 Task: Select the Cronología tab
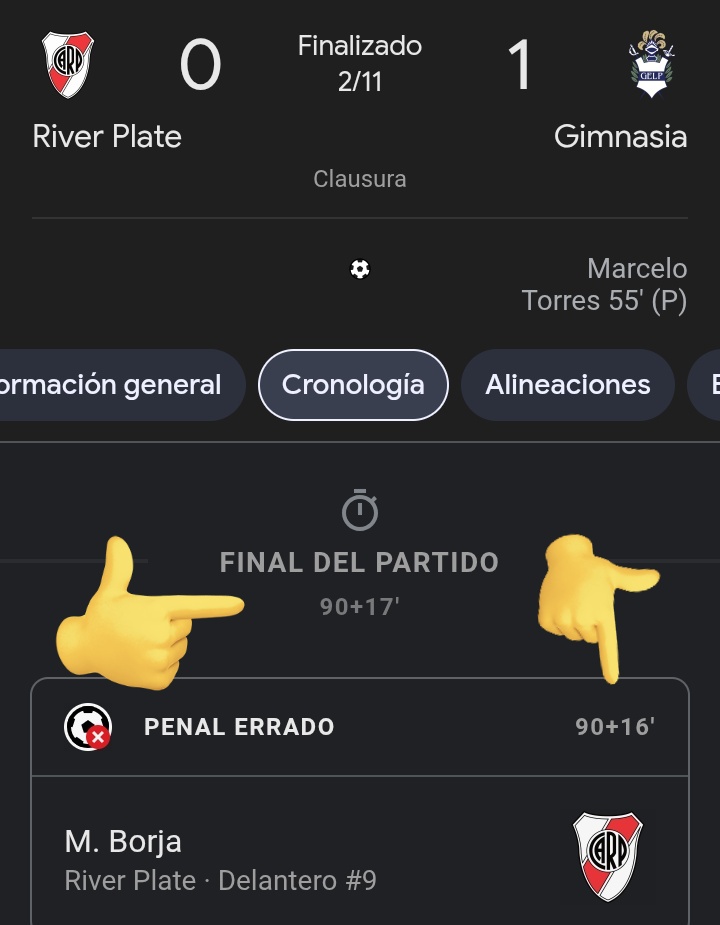pos(353,385)
